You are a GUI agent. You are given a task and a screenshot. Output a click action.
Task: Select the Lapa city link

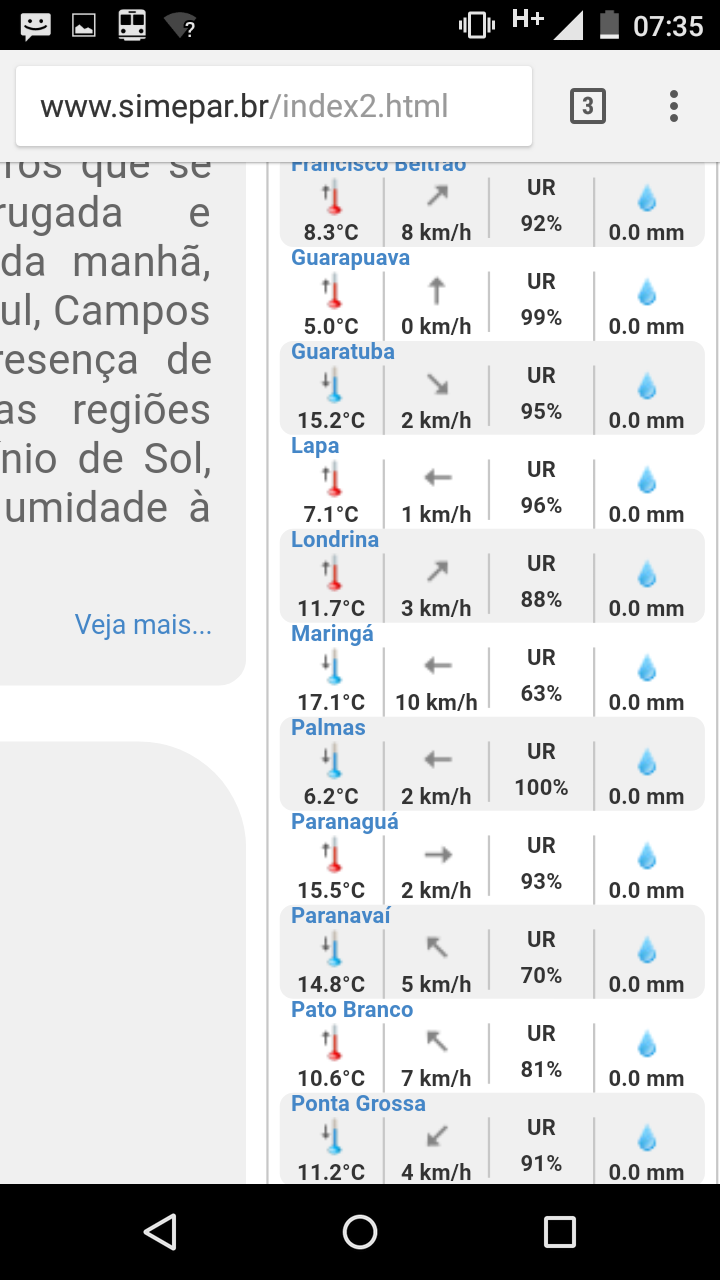[315, 446]
